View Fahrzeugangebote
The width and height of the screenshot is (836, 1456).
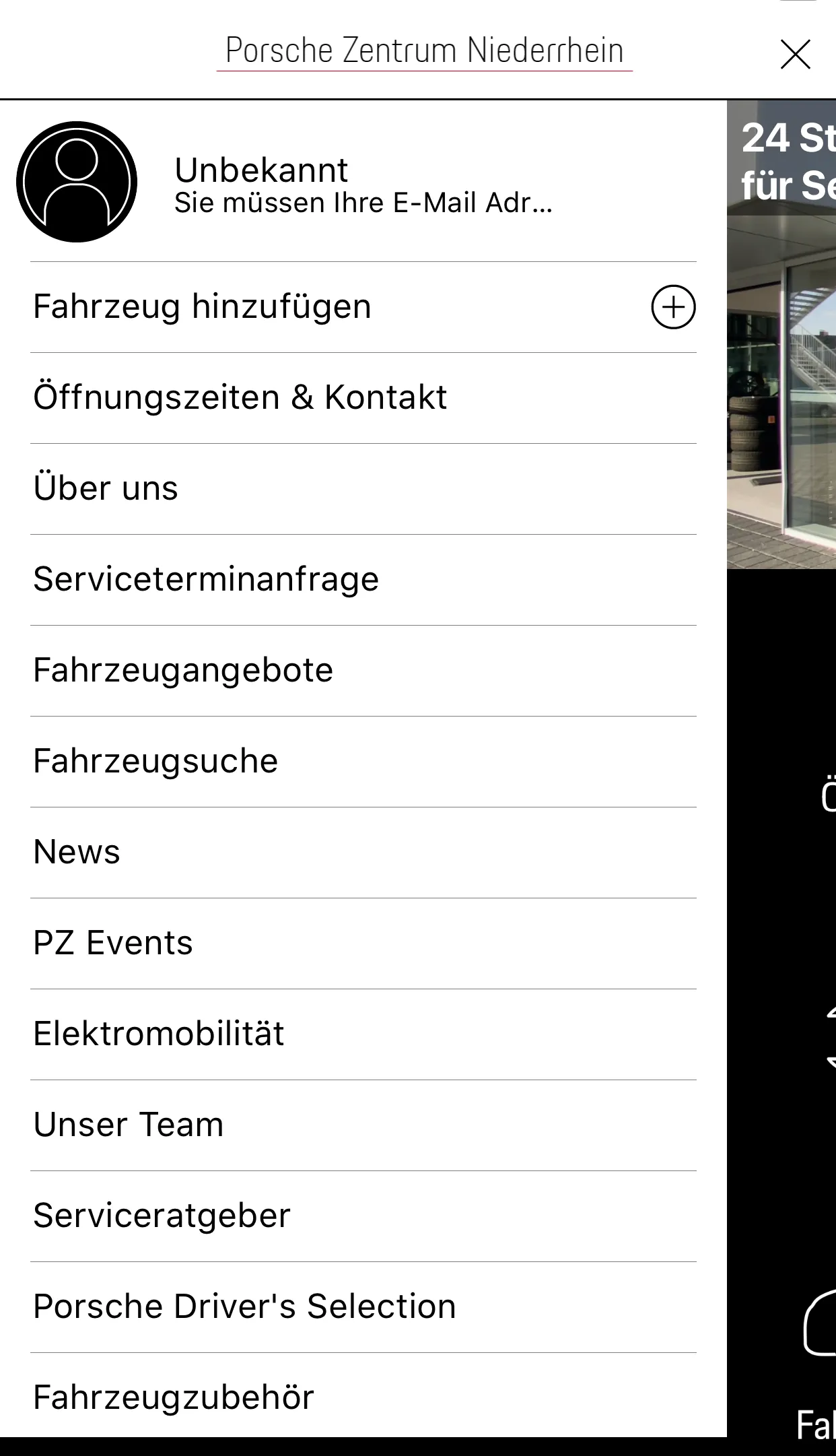[x=183, y=670]
